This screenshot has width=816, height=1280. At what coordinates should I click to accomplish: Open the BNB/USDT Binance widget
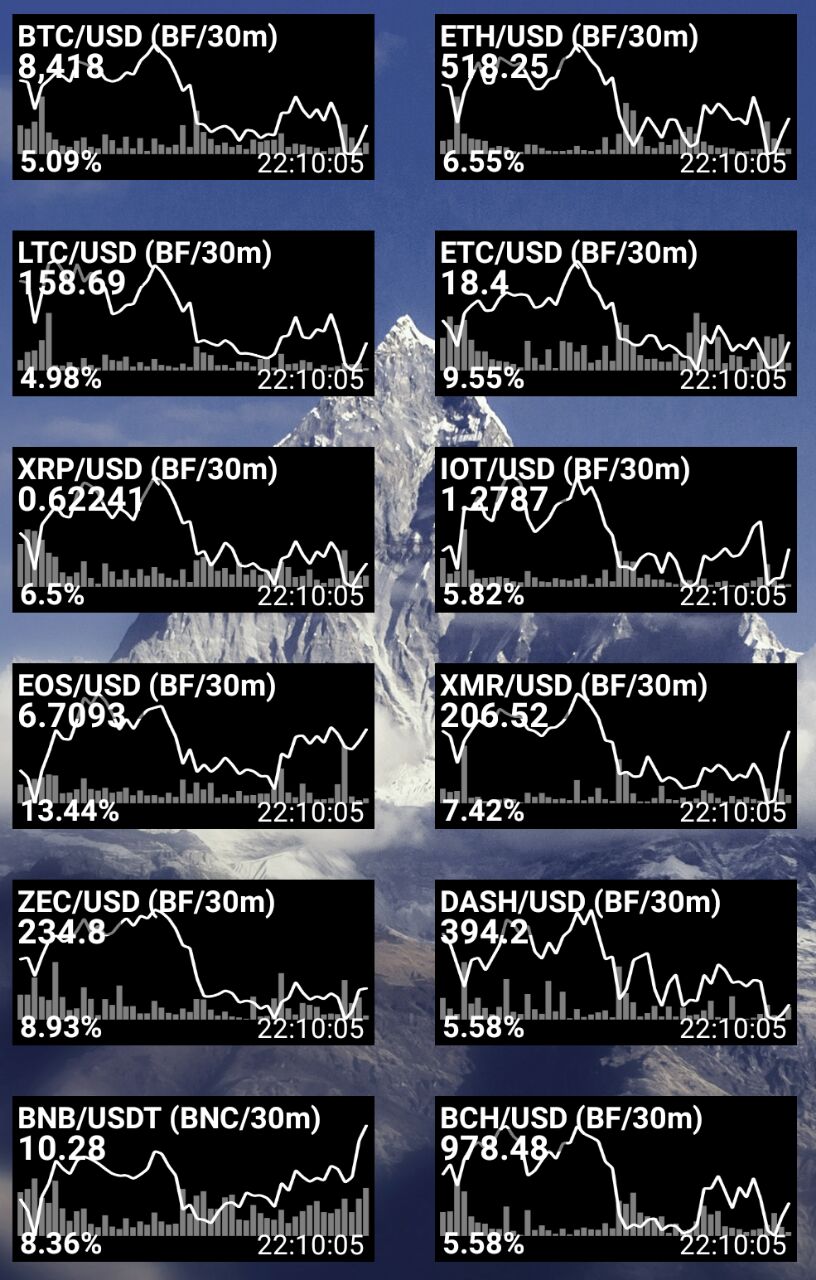[193, 1177]
